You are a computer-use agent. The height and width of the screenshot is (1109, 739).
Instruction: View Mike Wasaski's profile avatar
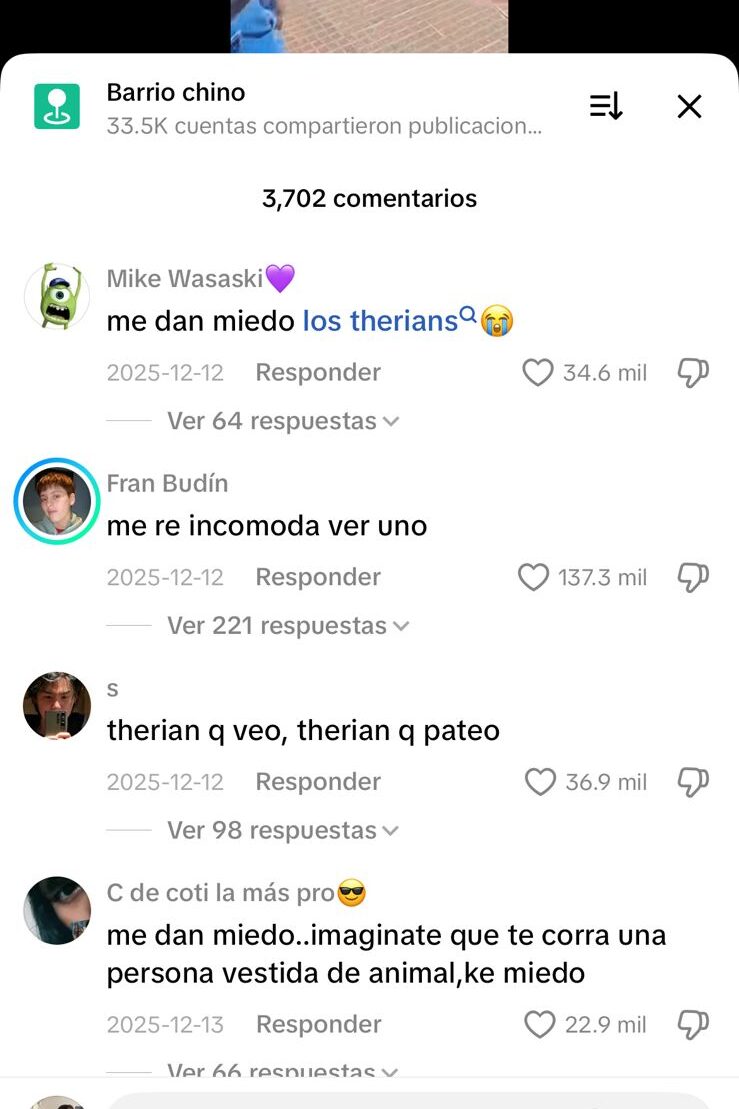pos(57,297)
